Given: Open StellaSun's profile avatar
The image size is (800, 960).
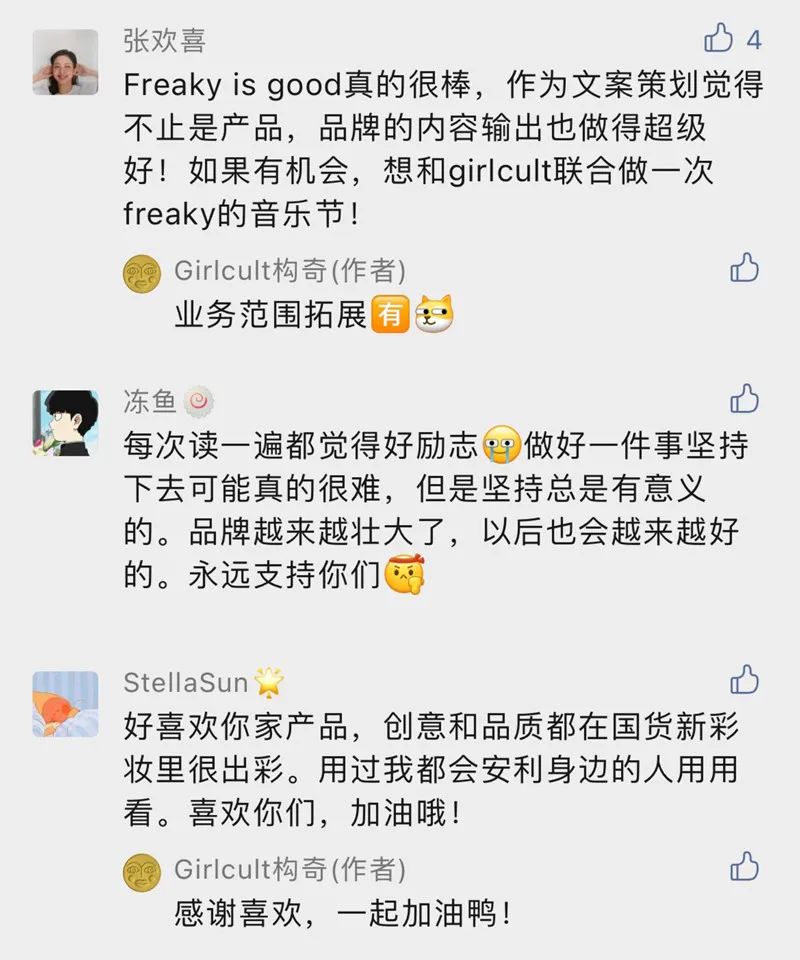Looking at the screenshot, I should (66, 704).
